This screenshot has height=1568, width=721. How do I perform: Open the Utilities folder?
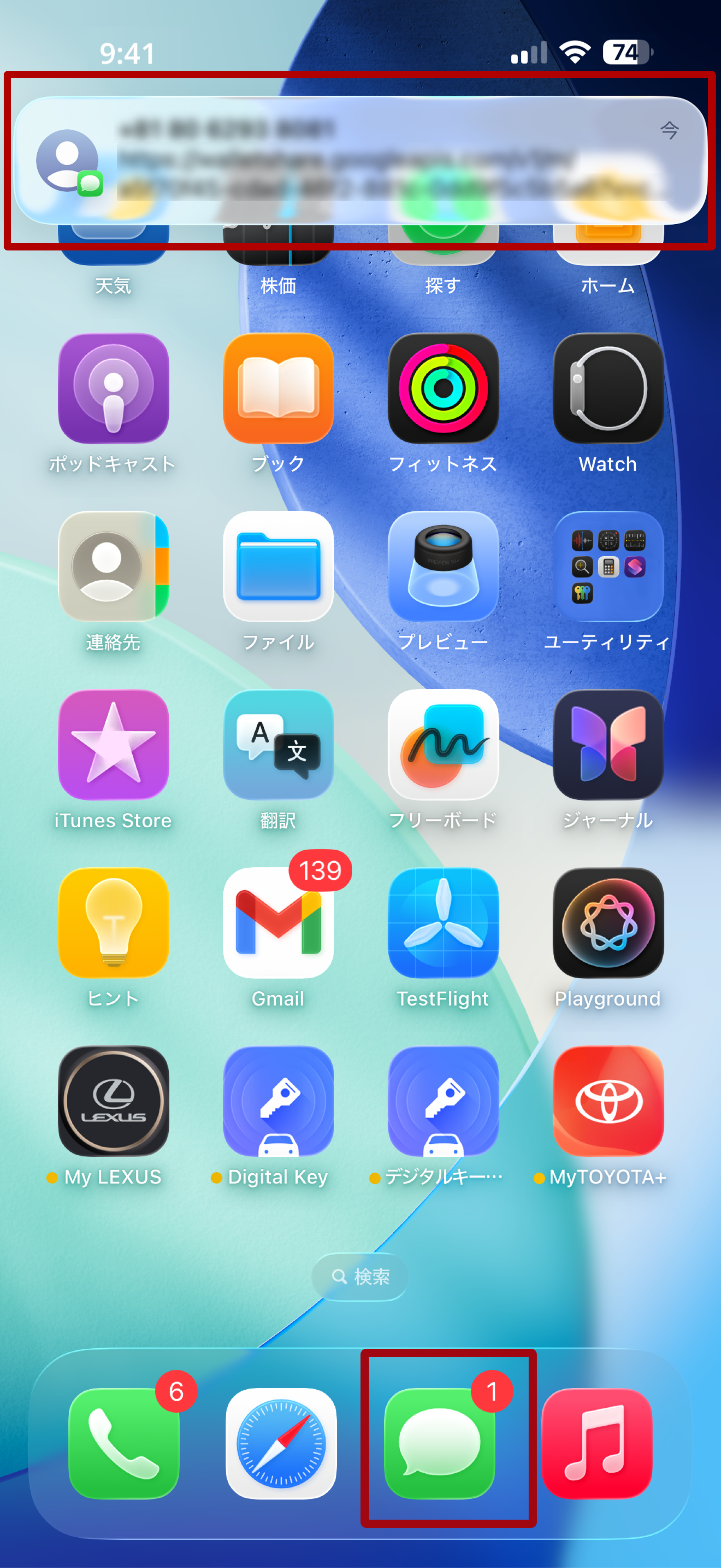(607, 566)
